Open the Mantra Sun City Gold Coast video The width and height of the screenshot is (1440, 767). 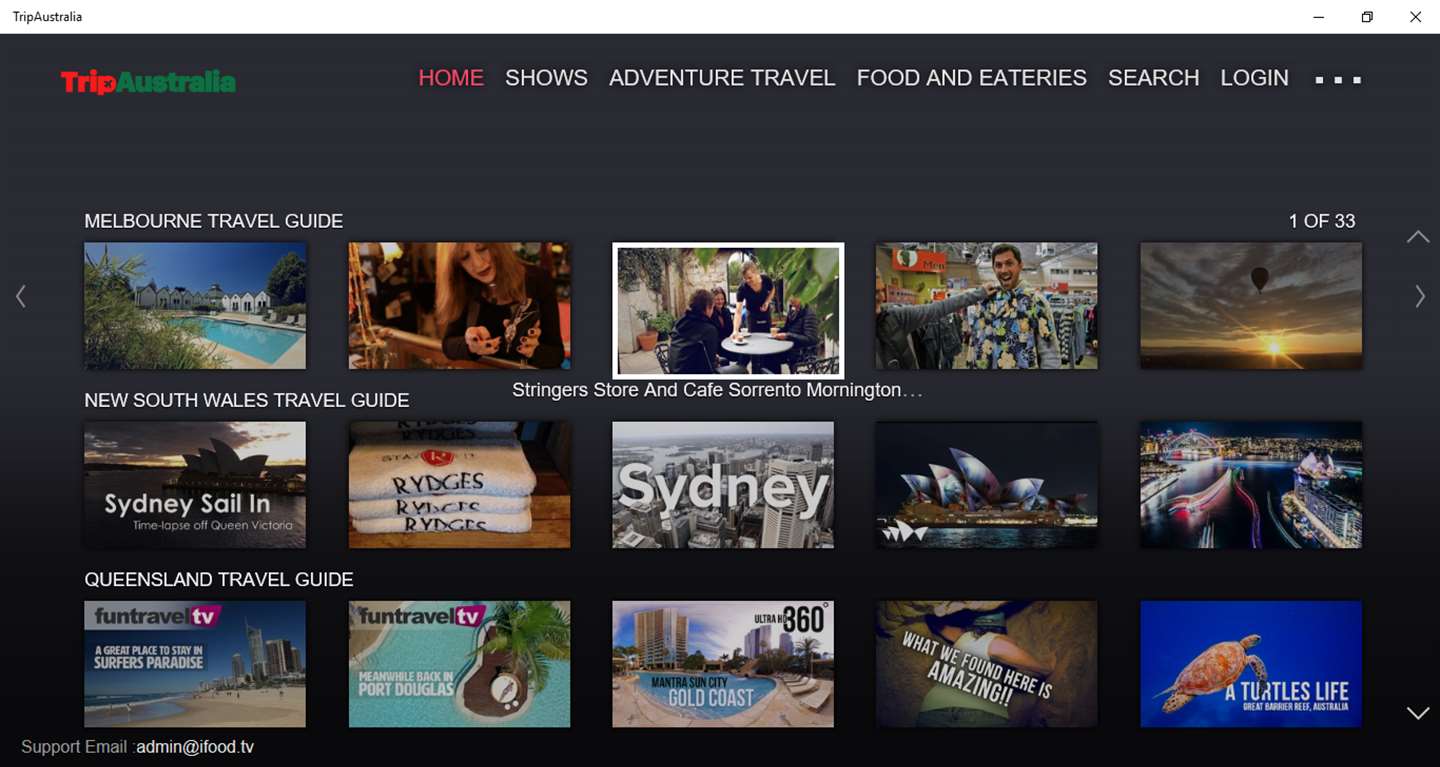pyautogui.click(x=723, y=663)
